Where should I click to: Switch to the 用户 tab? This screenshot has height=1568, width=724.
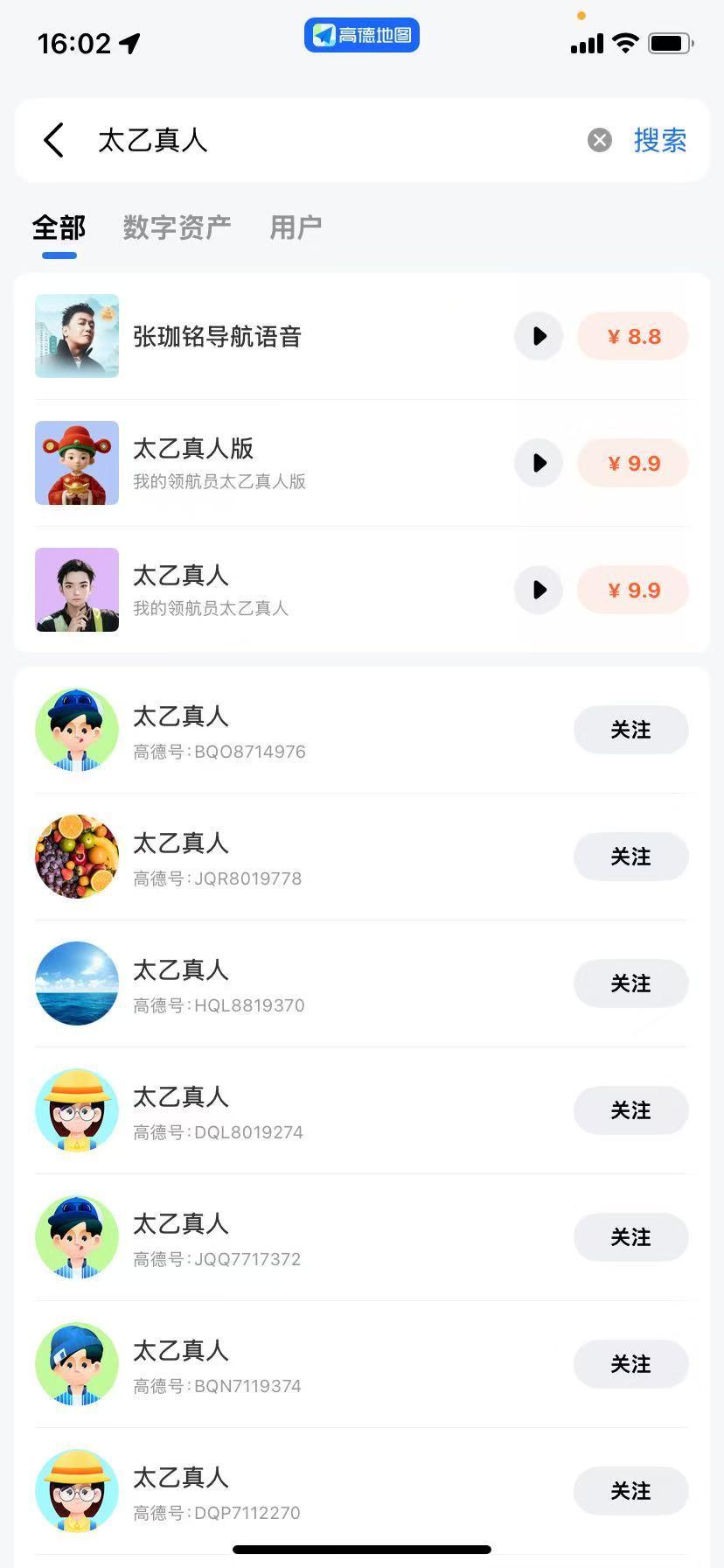tap(296, 227)
